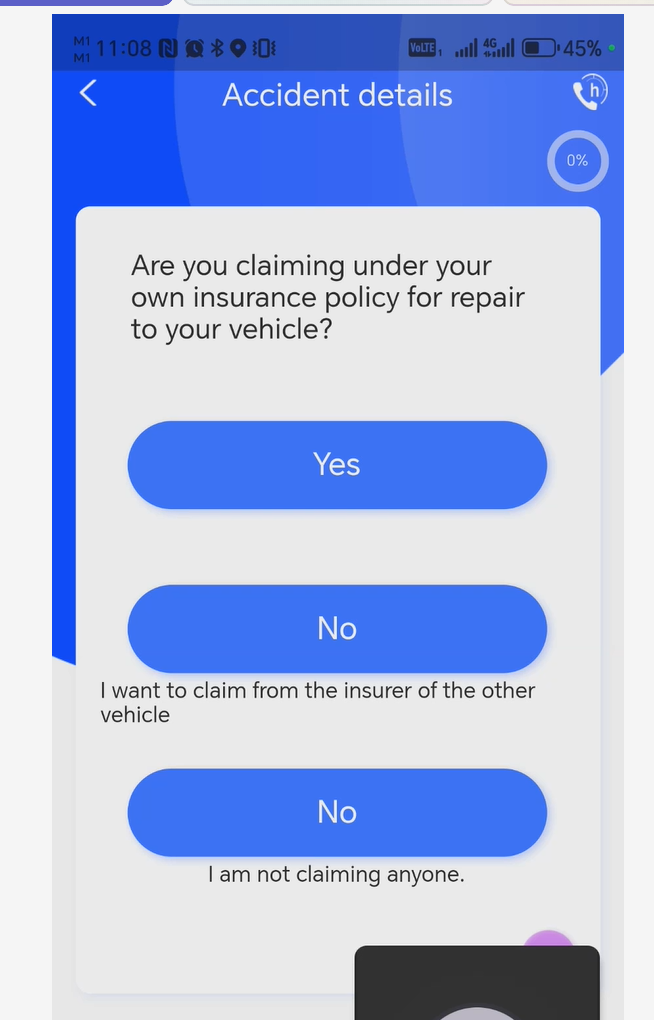654x1020 pixels.
Task: Go back from Accident details
Action: [88, 94]
